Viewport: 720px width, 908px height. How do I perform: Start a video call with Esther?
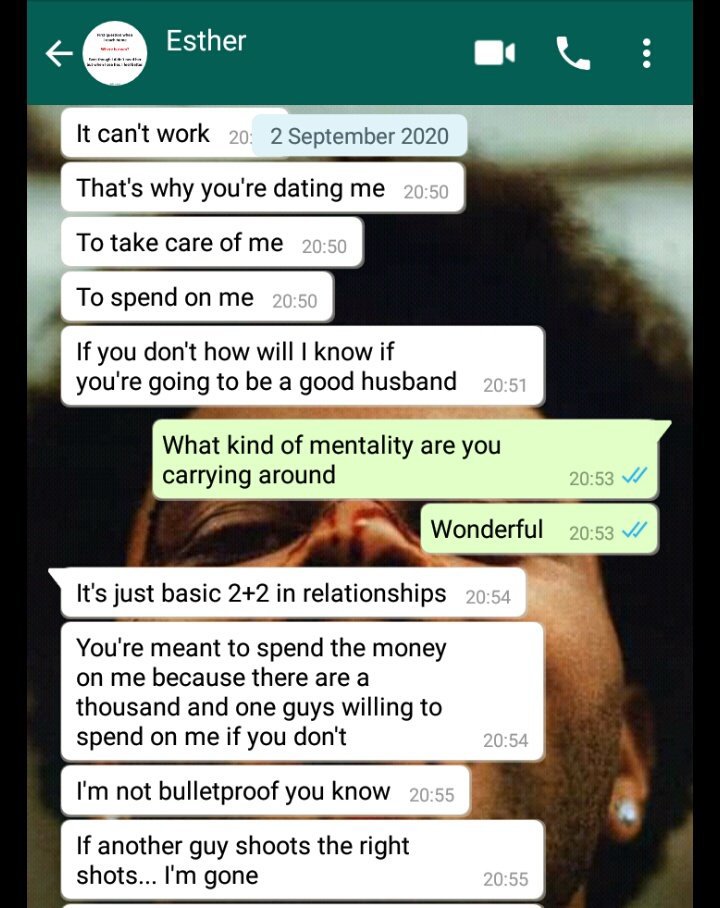494,53
